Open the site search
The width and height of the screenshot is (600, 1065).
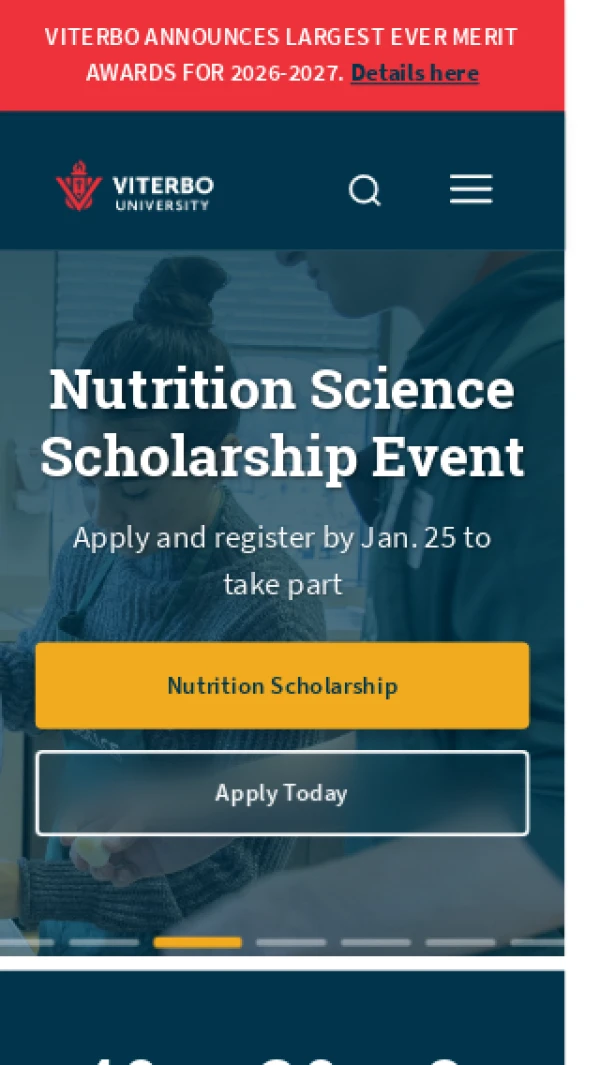(x=364, y=190)
